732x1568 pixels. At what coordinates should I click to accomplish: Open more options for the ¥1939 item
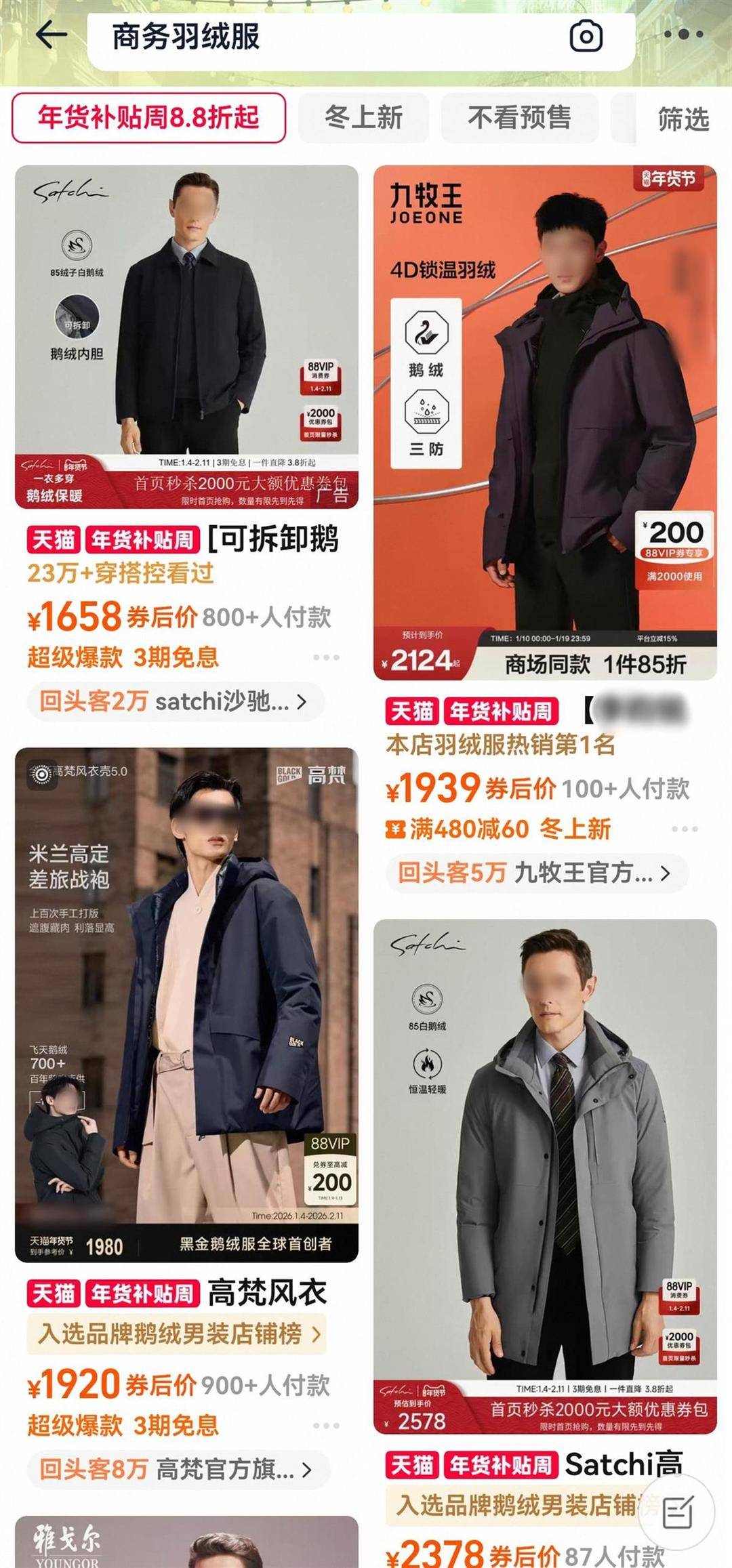(x=684, y=829)
